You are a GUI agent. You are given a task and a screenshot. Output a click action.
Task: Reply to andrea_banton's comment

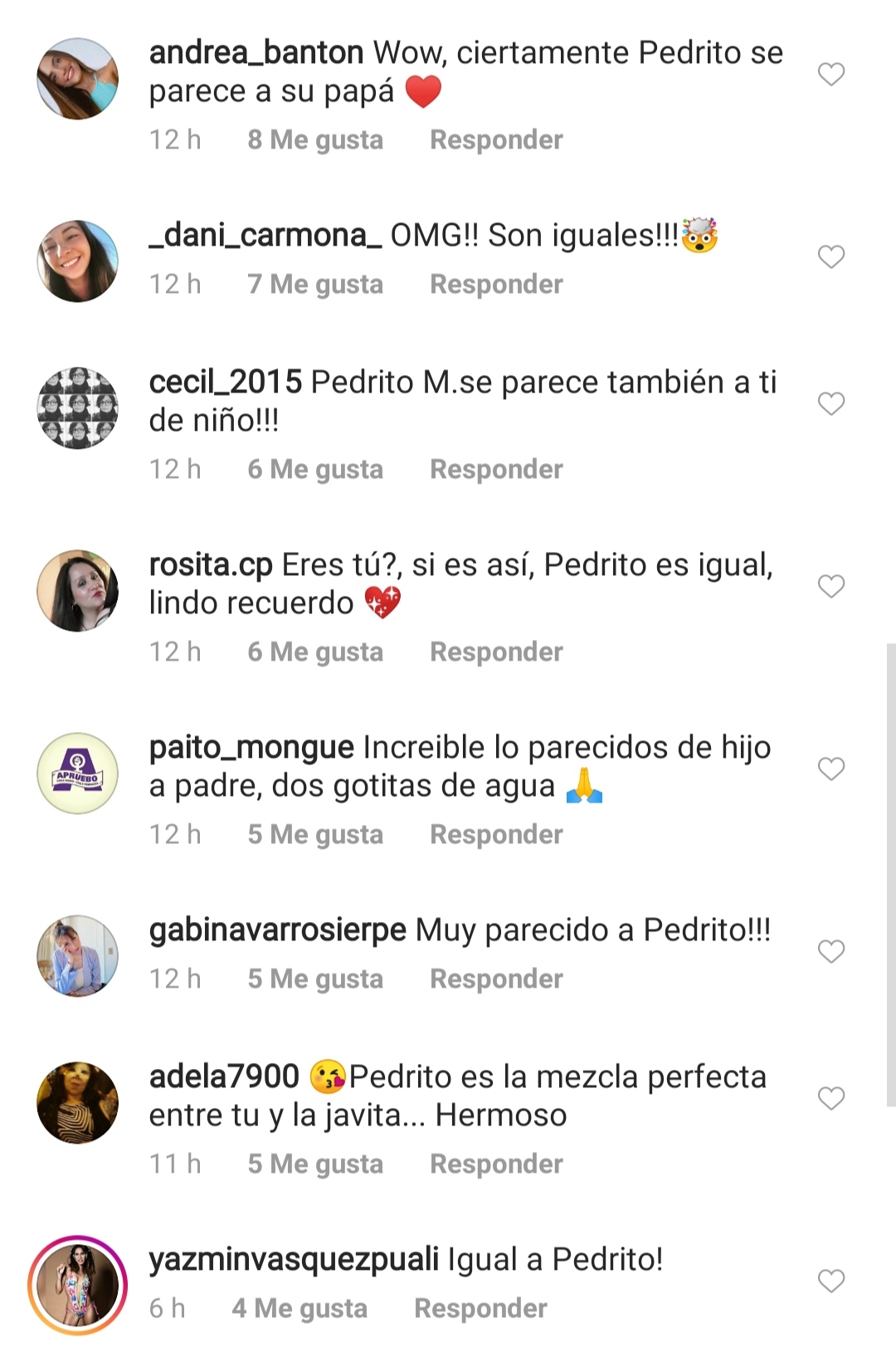(496, 139)
